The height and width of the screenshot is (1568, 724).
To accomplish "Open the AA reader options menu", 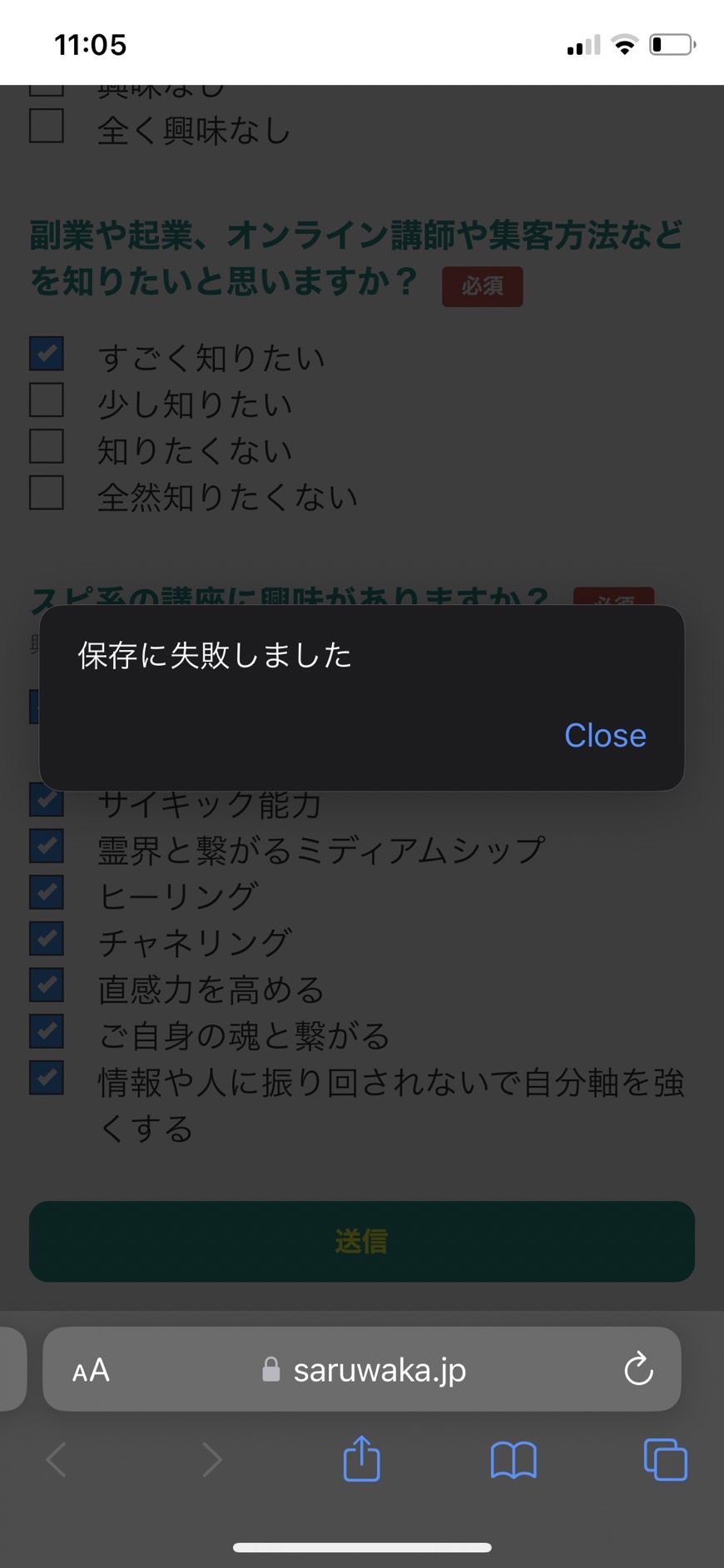I will 91,1370.
